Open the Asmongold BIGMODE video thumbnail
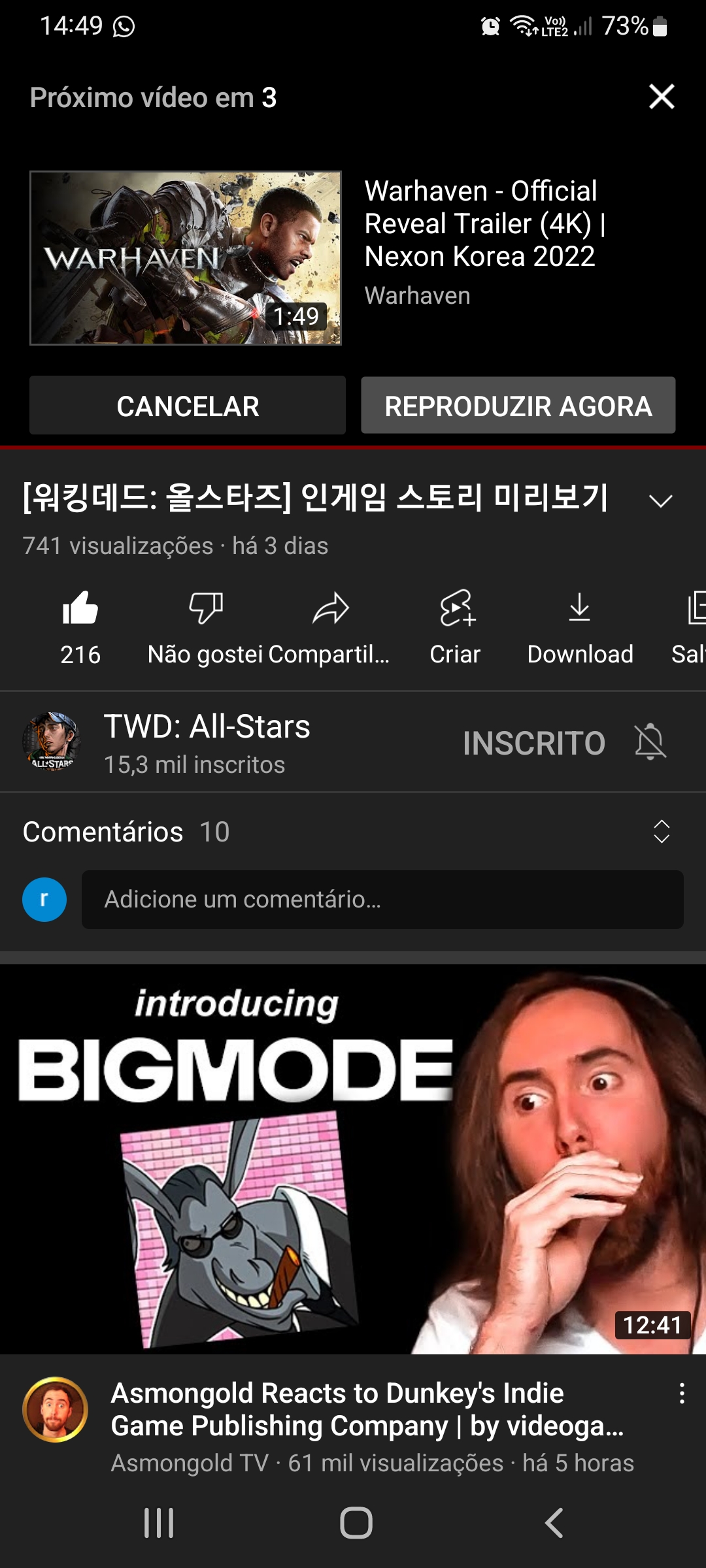The image size is (706, 1568). pyautogui.click(x=353, y=1158)
